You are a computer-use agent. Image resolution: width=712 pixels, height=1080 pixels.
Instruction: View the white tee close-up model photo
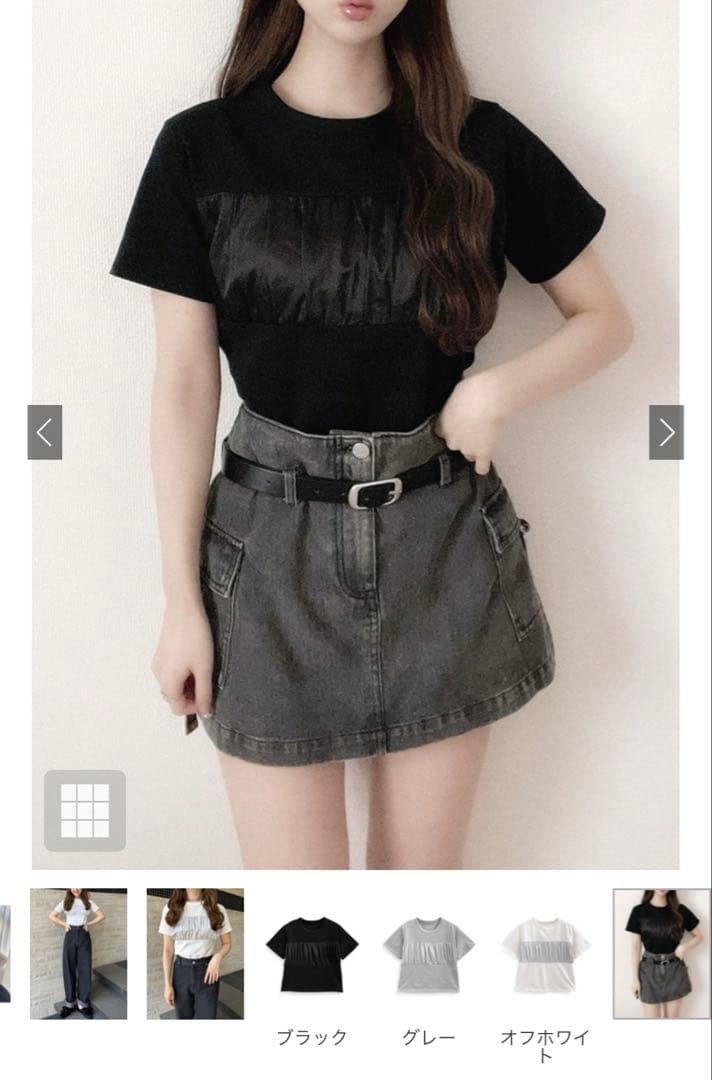click(x=195, y=954)
